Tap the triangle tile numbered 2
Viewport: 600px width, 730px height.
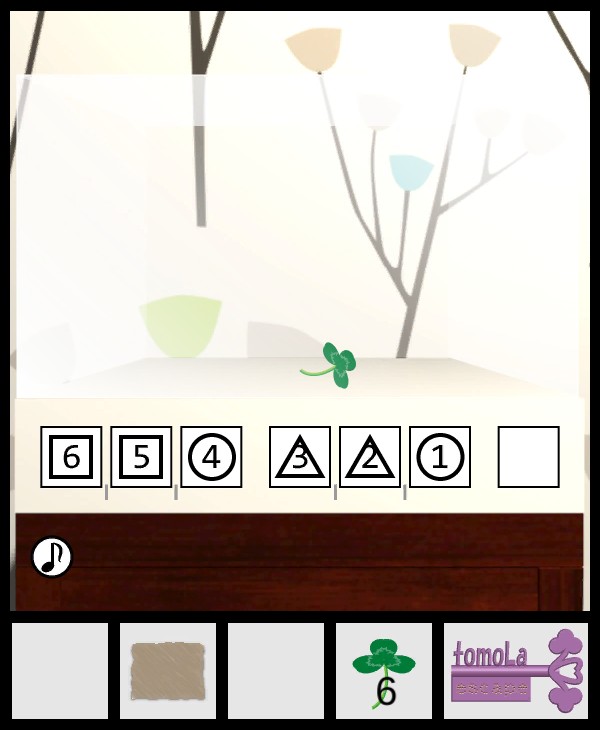coord(370,457)
